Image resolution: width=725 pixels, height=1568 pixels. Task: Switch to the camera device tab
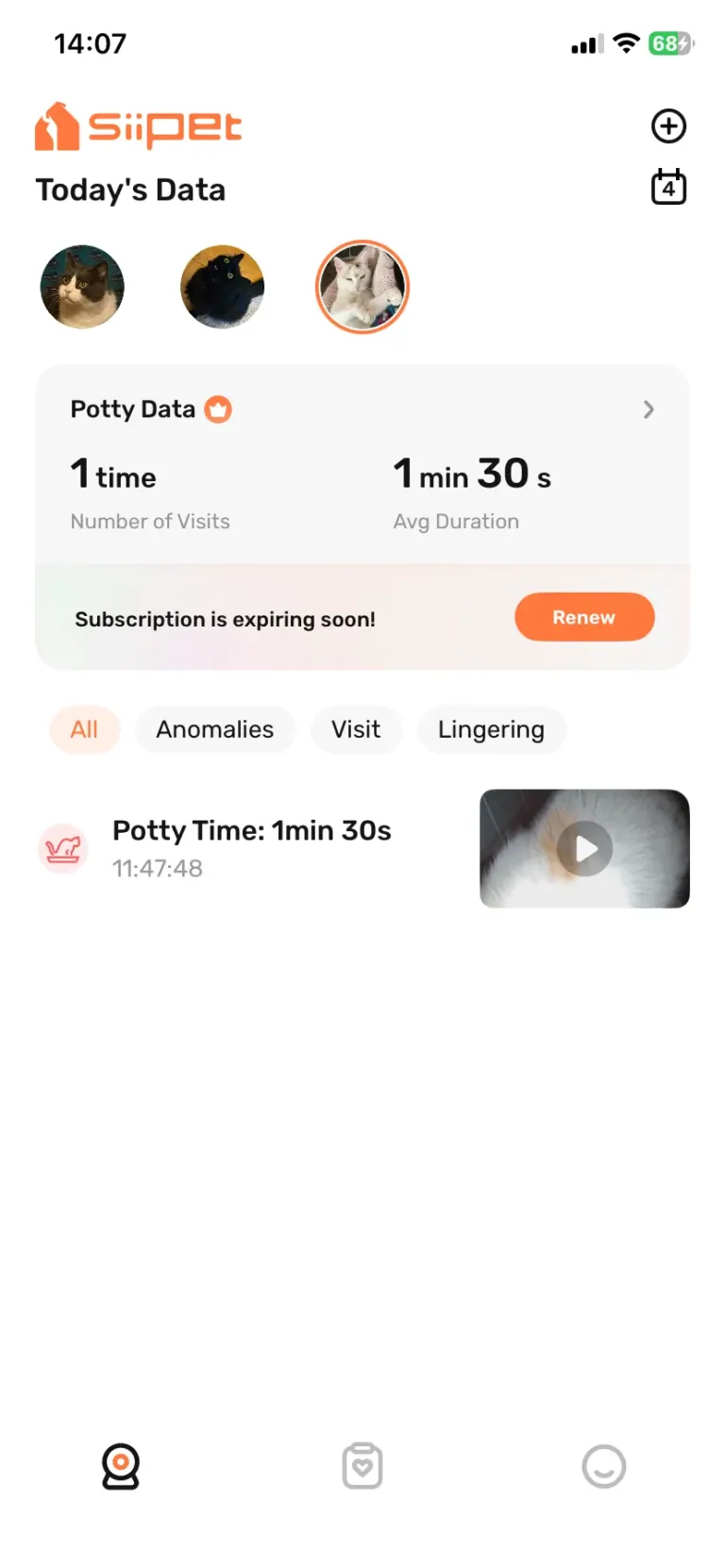121,1466
